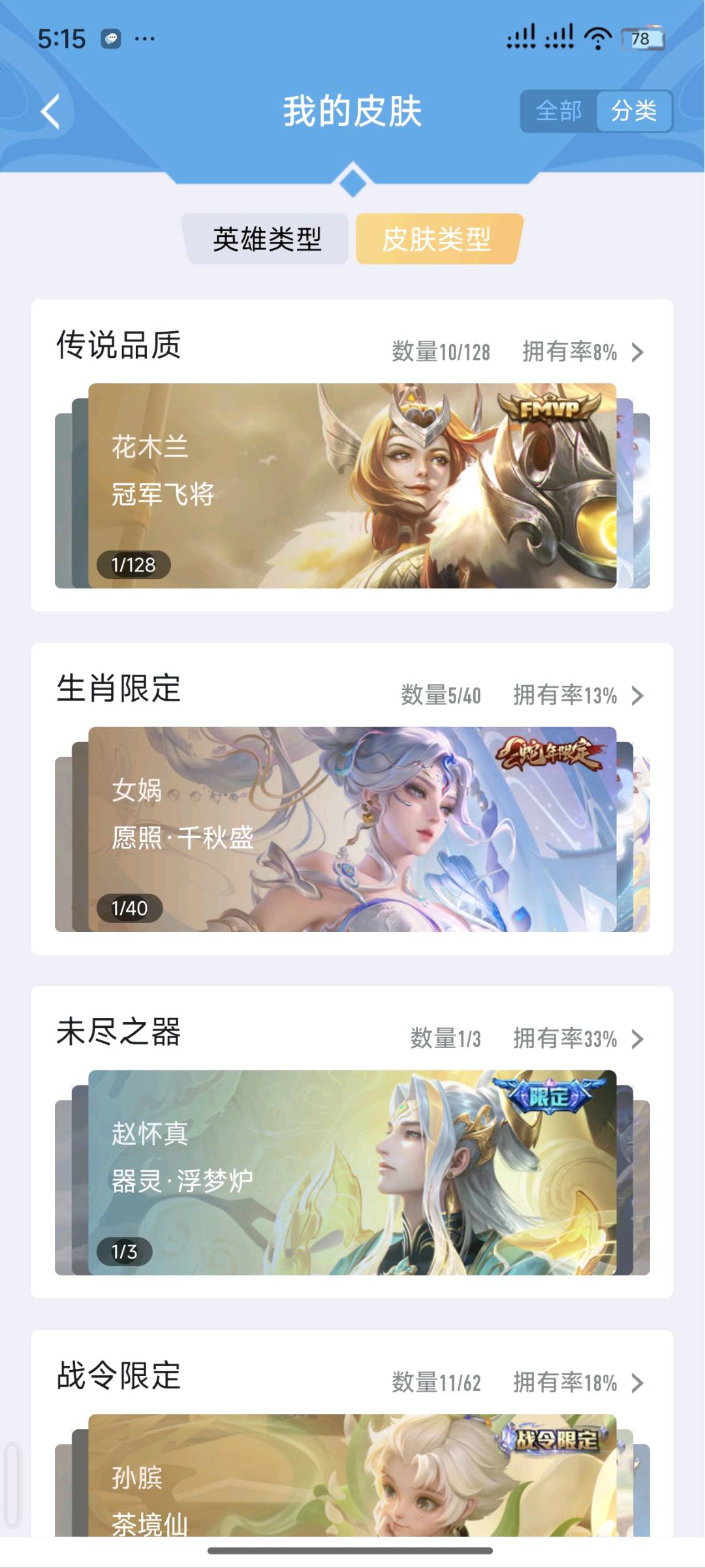Select the 皮肤类型 tab
The image size is (705, 1568).
(x=437, y=239)
